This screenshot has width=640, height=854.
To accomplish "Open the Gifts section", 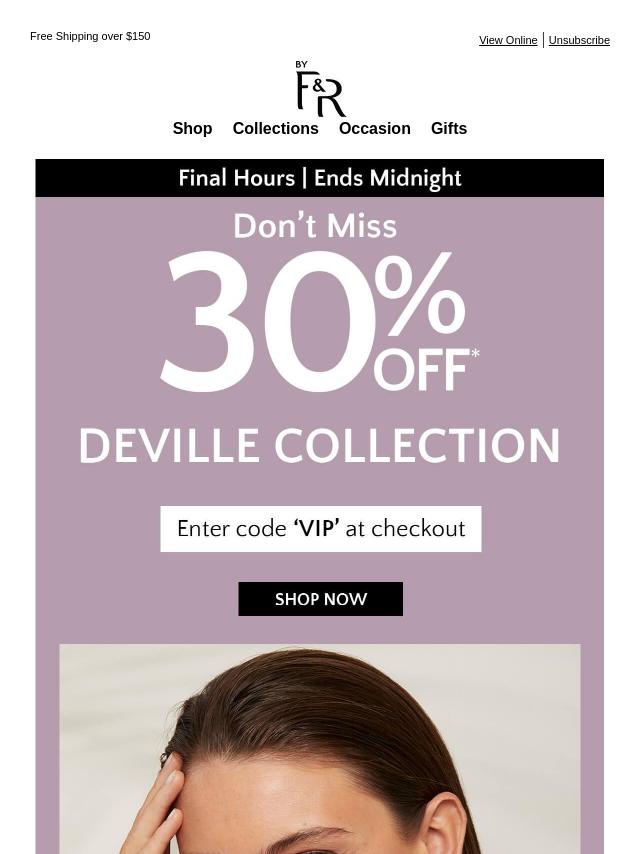I will (449, 128).
